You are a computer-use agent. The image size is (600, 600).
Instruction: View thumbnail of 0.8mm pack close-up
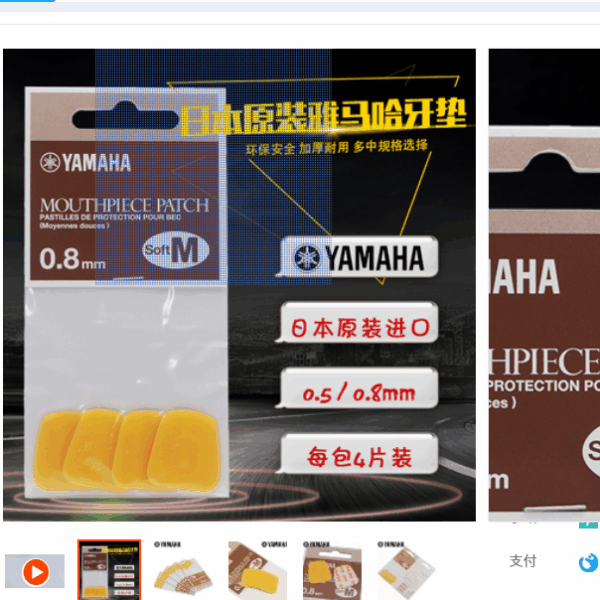[x=332, y=570]
